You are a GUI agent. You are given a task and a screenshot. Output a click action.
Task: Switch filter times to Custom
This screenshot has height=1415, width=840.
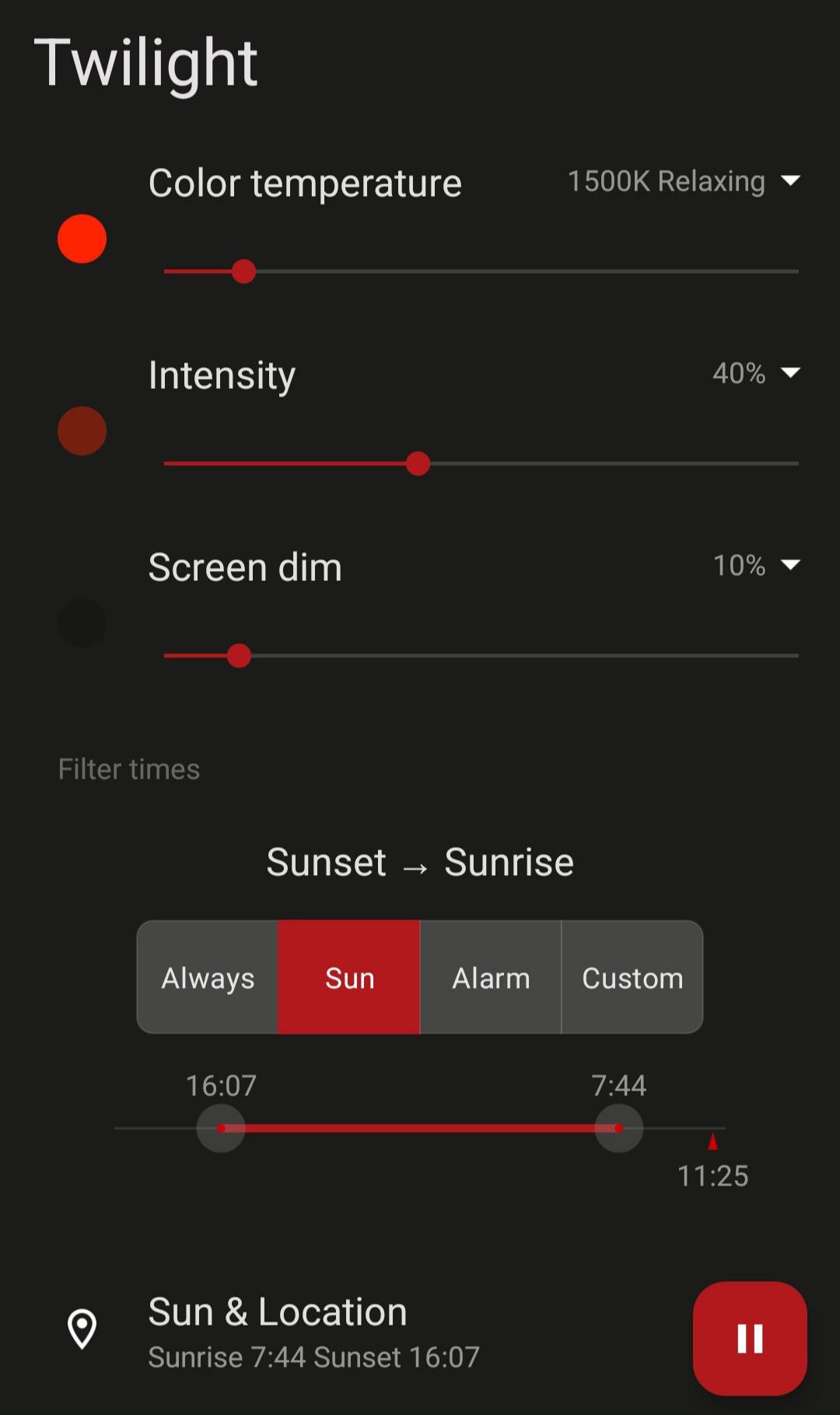(x=632, y=977)
